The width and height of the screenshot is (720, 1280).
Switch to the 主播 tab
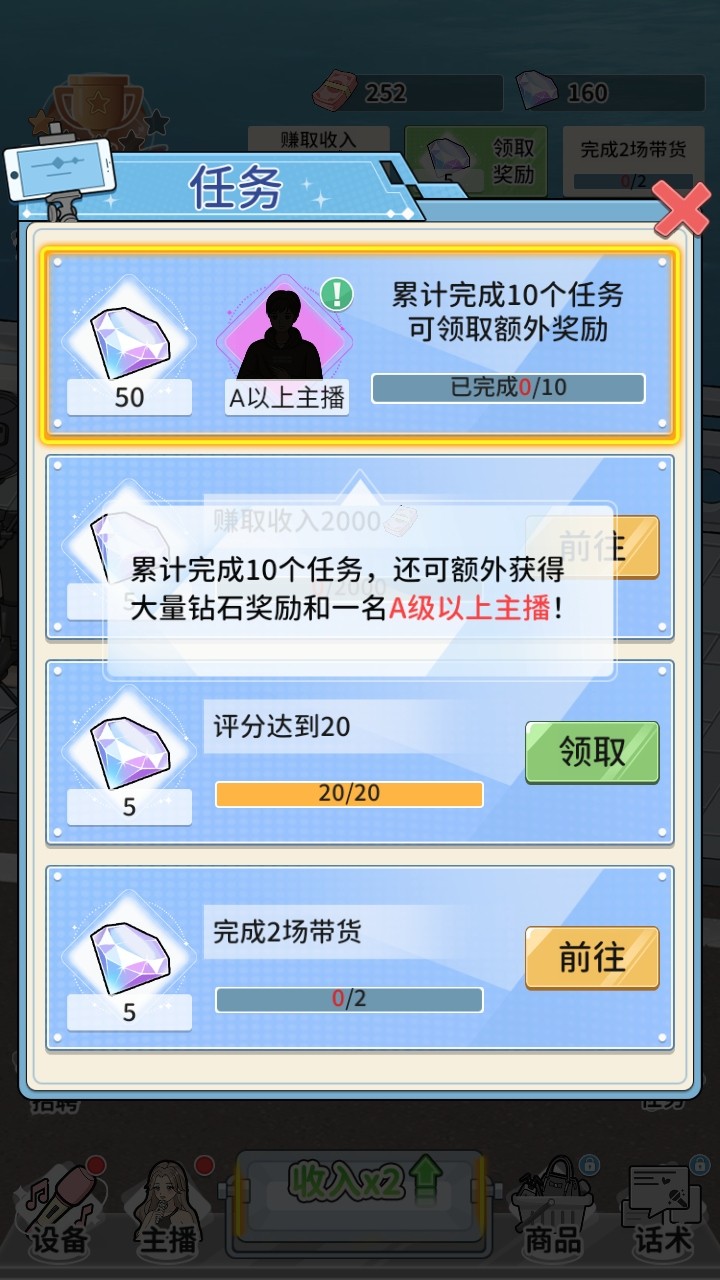coord(170,1210)
